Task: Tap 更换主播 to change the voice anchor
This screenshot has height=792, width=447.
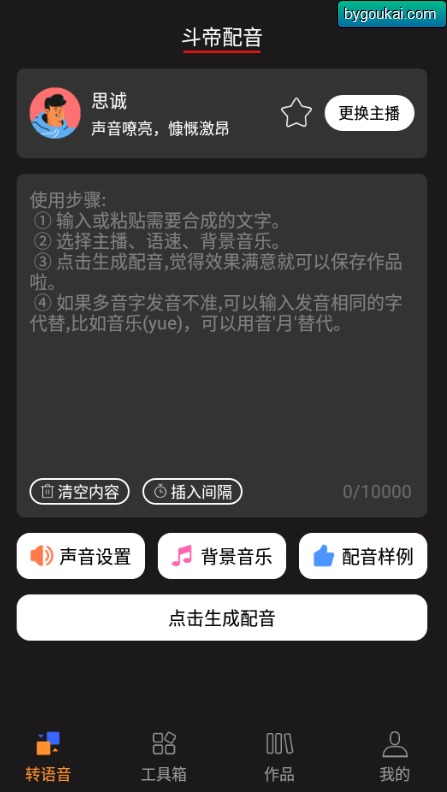Action: point(369,113)
